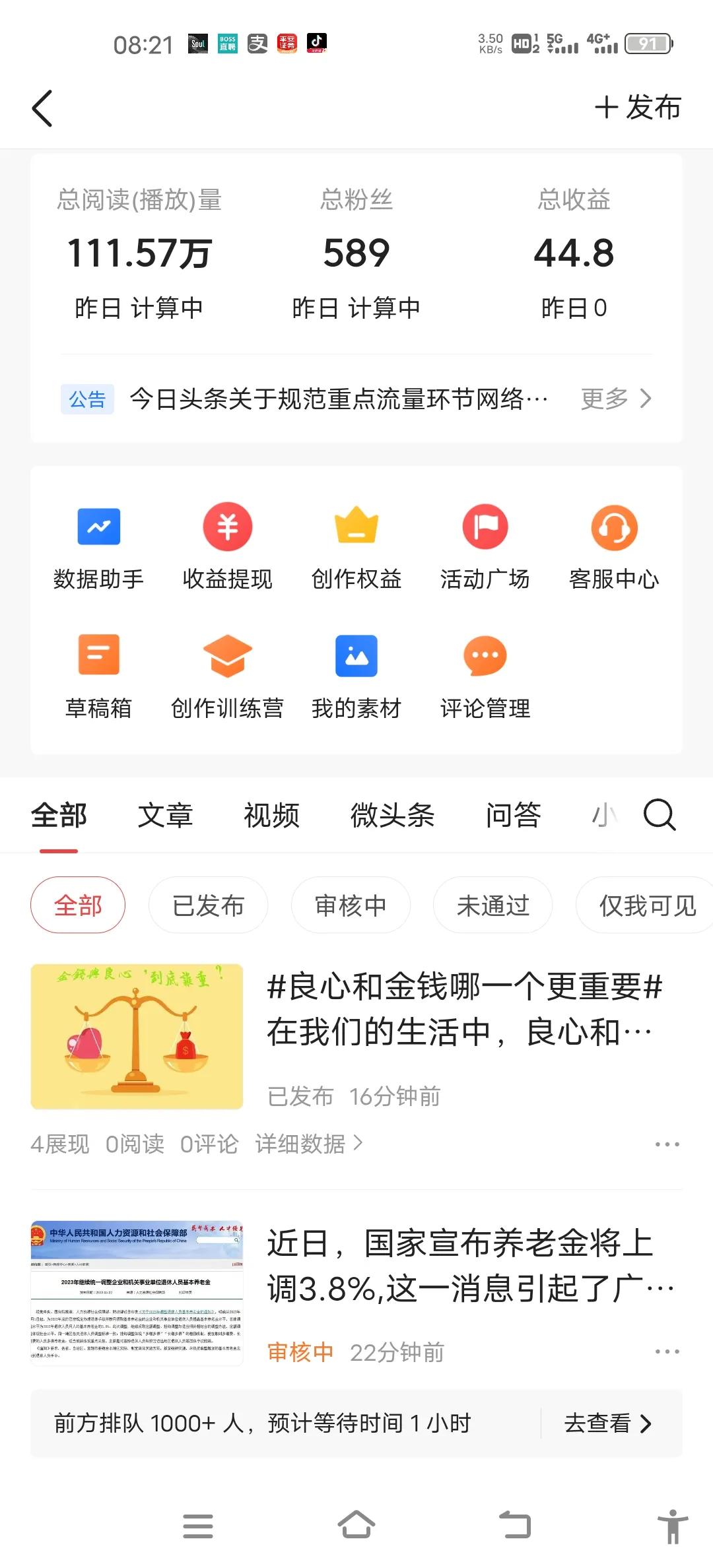Filter posts by 已发布 published status
Viewport: 713px width, 1568px height.
coord(208,905)
